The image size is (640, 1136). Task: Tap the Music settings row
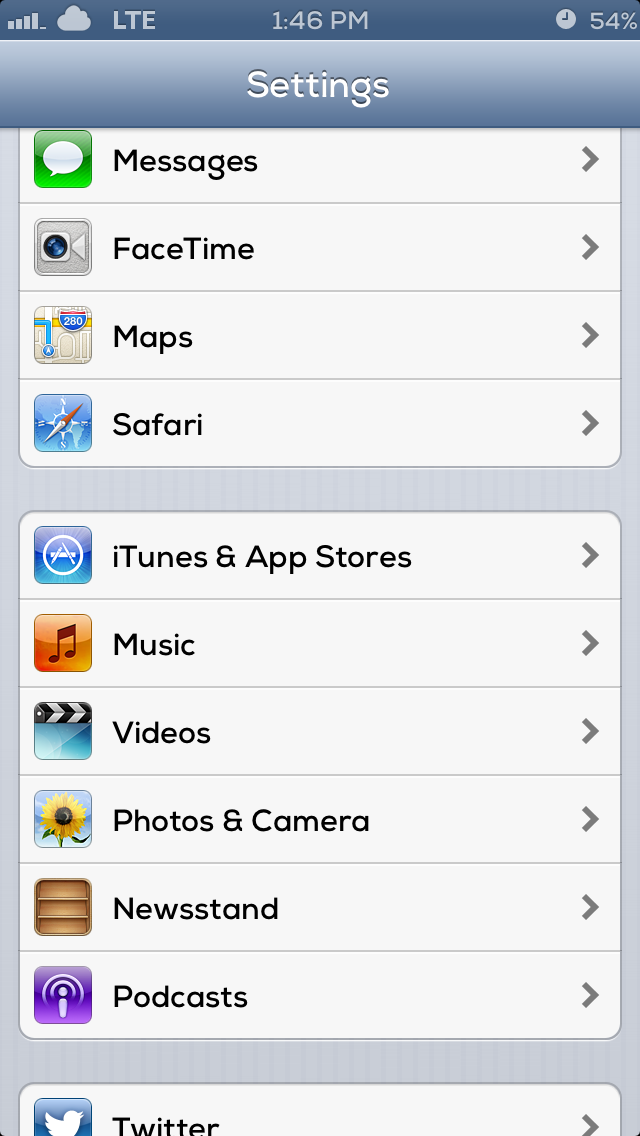[320, 643]
